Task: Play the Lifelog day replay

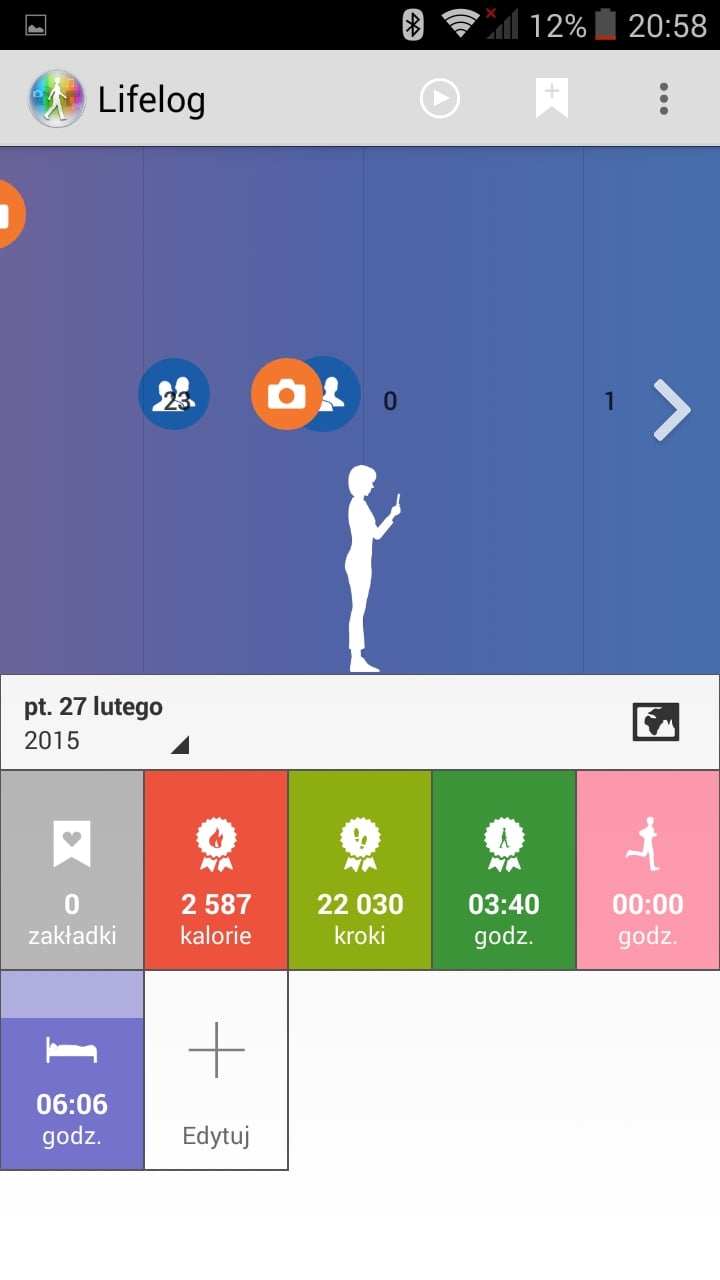Action: click(439, 99)
